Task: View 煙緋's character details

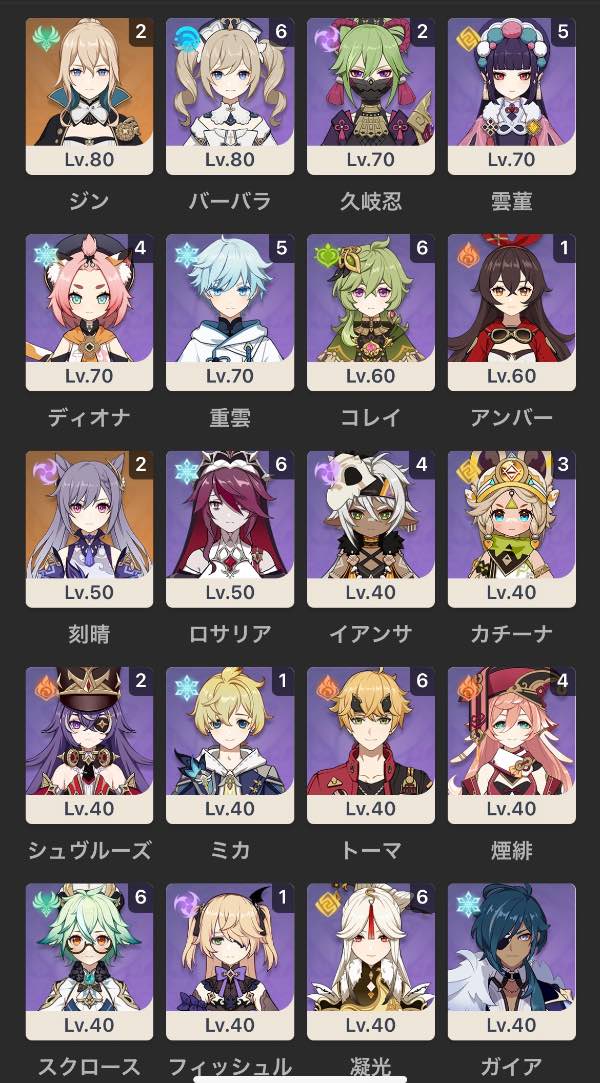Action: click(x=511, y=744)
